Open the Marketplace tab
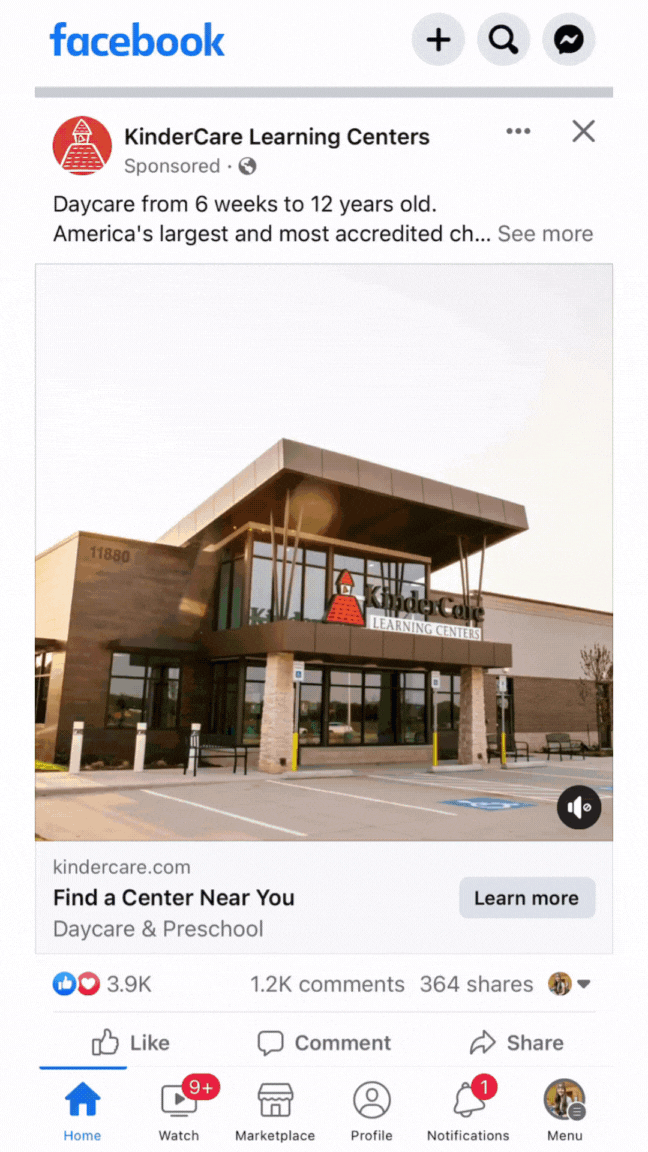This screenshot has height=1152, width=648. tap(275, 1112)
